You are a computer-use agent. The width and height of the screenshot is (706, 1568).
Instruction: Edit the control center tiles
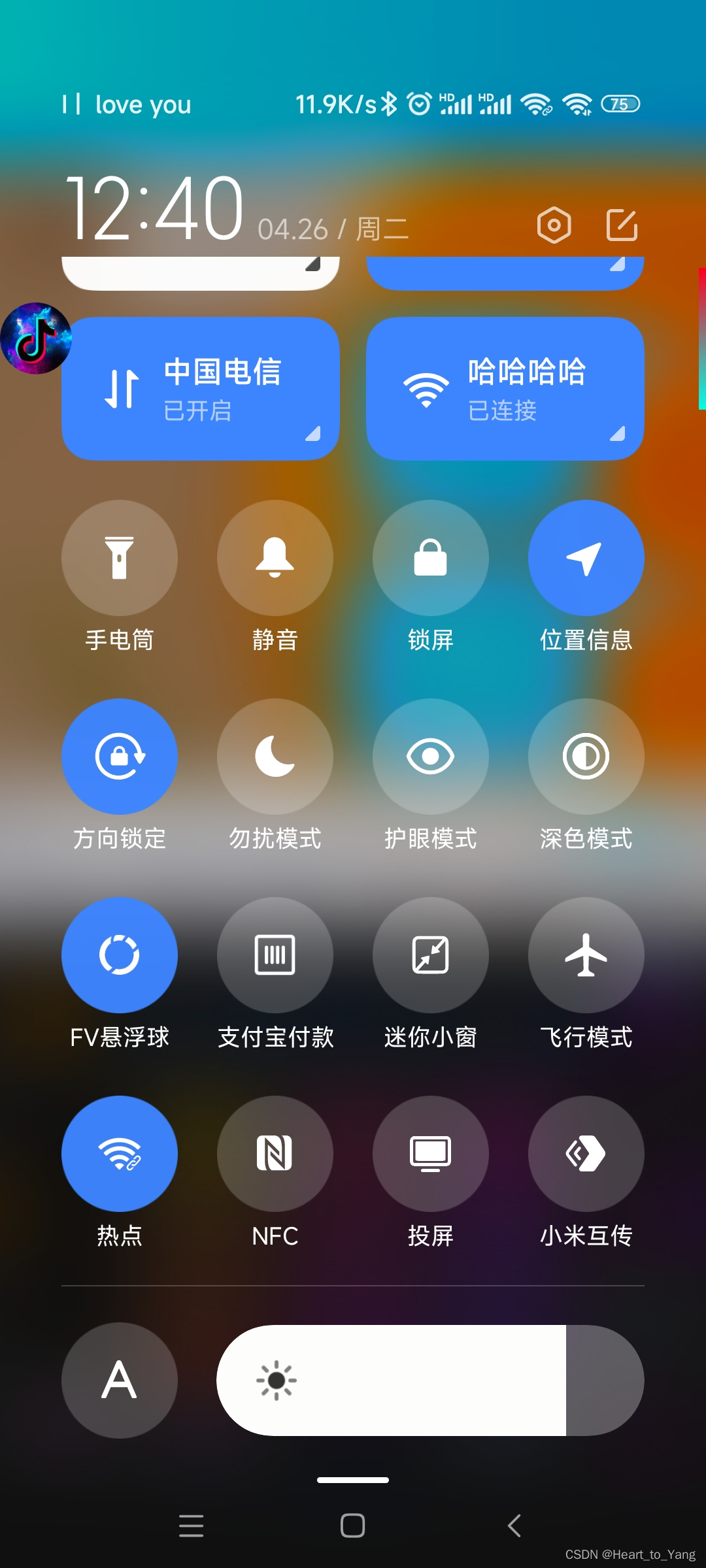point(622,225)
